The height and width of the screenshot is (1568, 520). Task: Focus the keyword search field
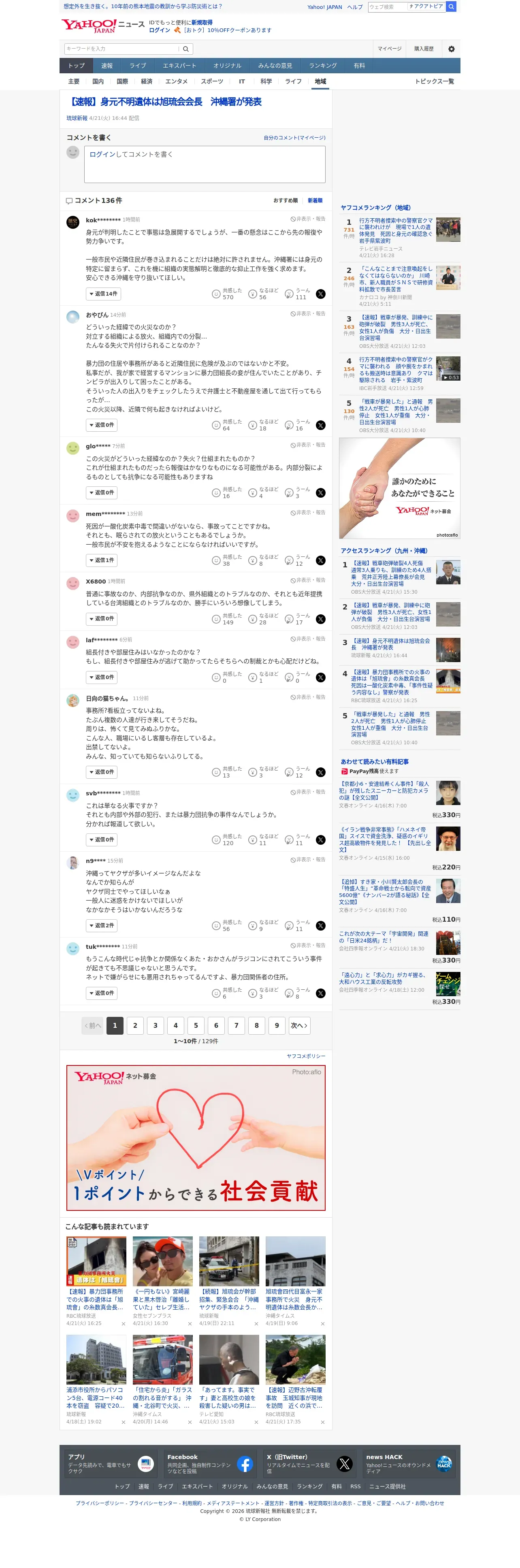[122, 49]
